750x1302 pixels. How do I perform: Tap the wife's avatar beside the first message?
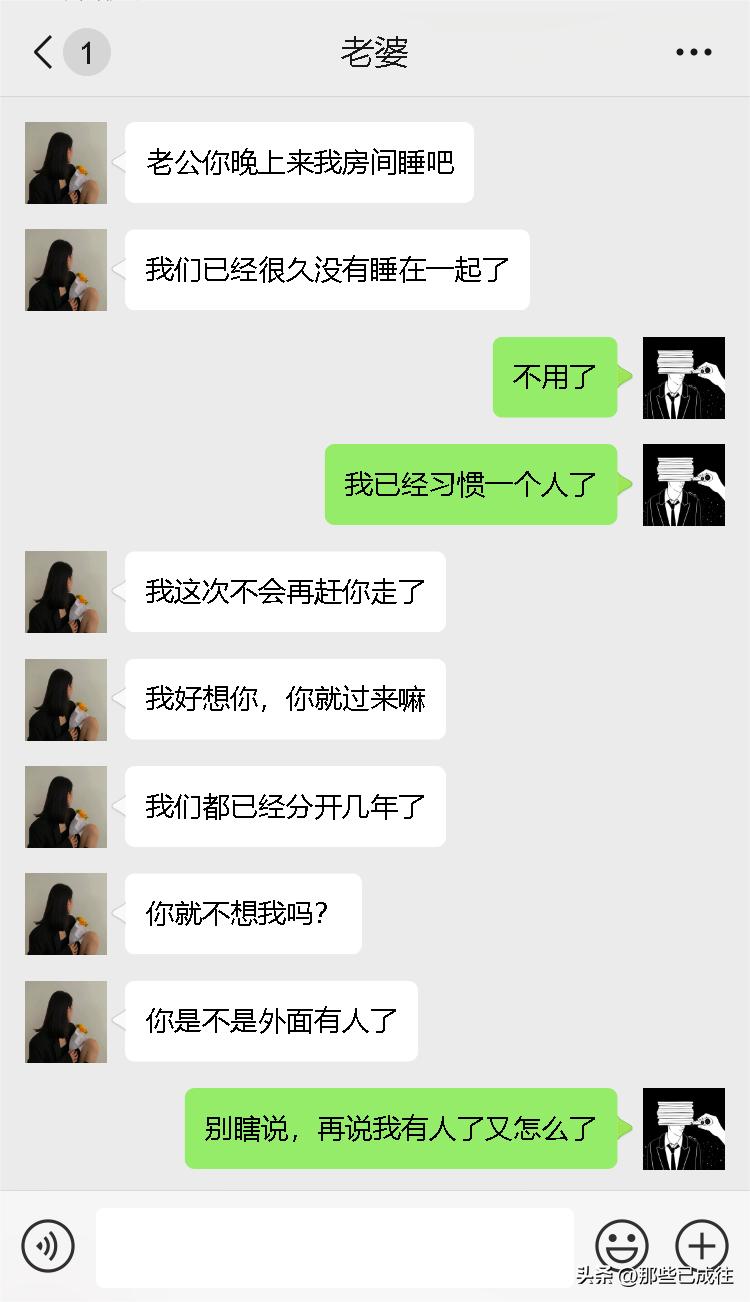pos(65,163)
